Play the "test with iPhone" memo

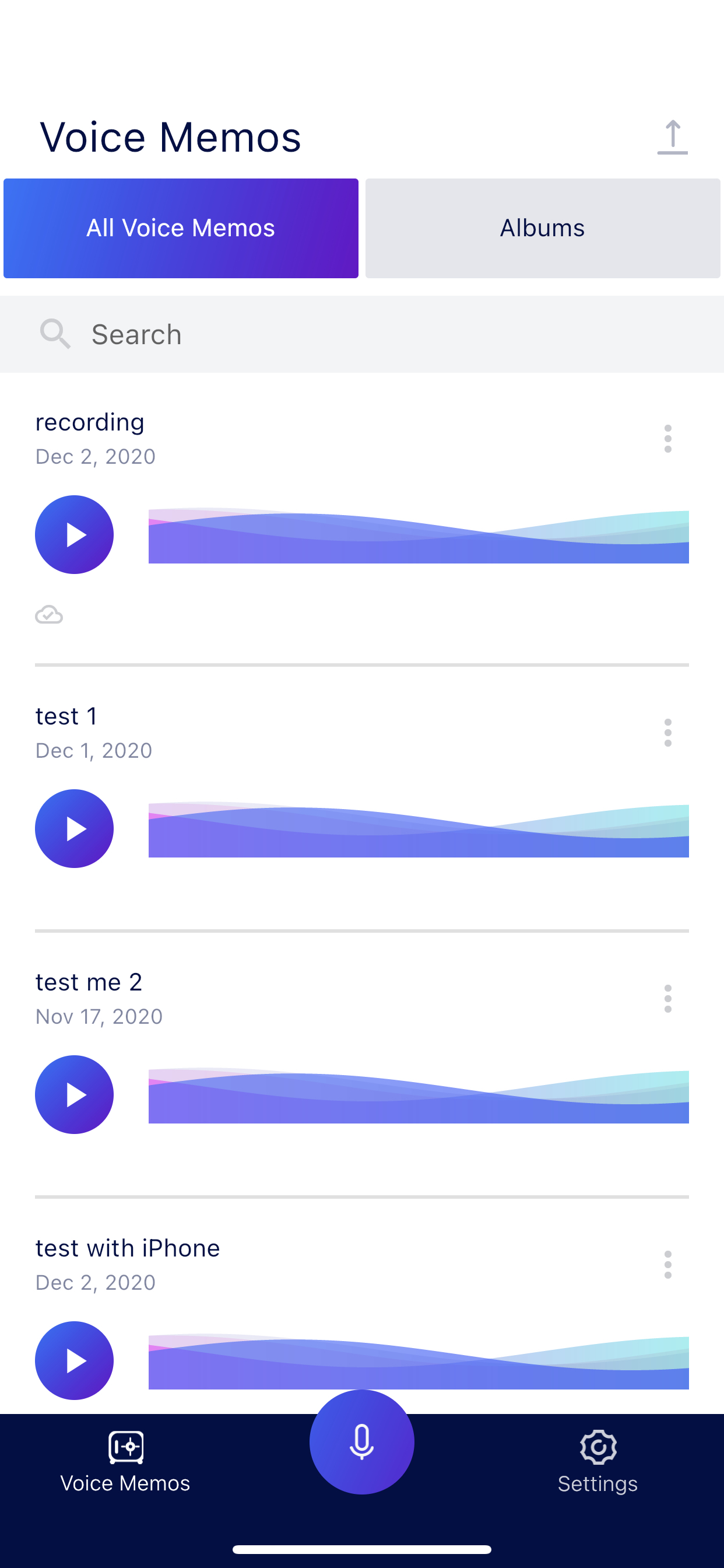click(74, 1360)
